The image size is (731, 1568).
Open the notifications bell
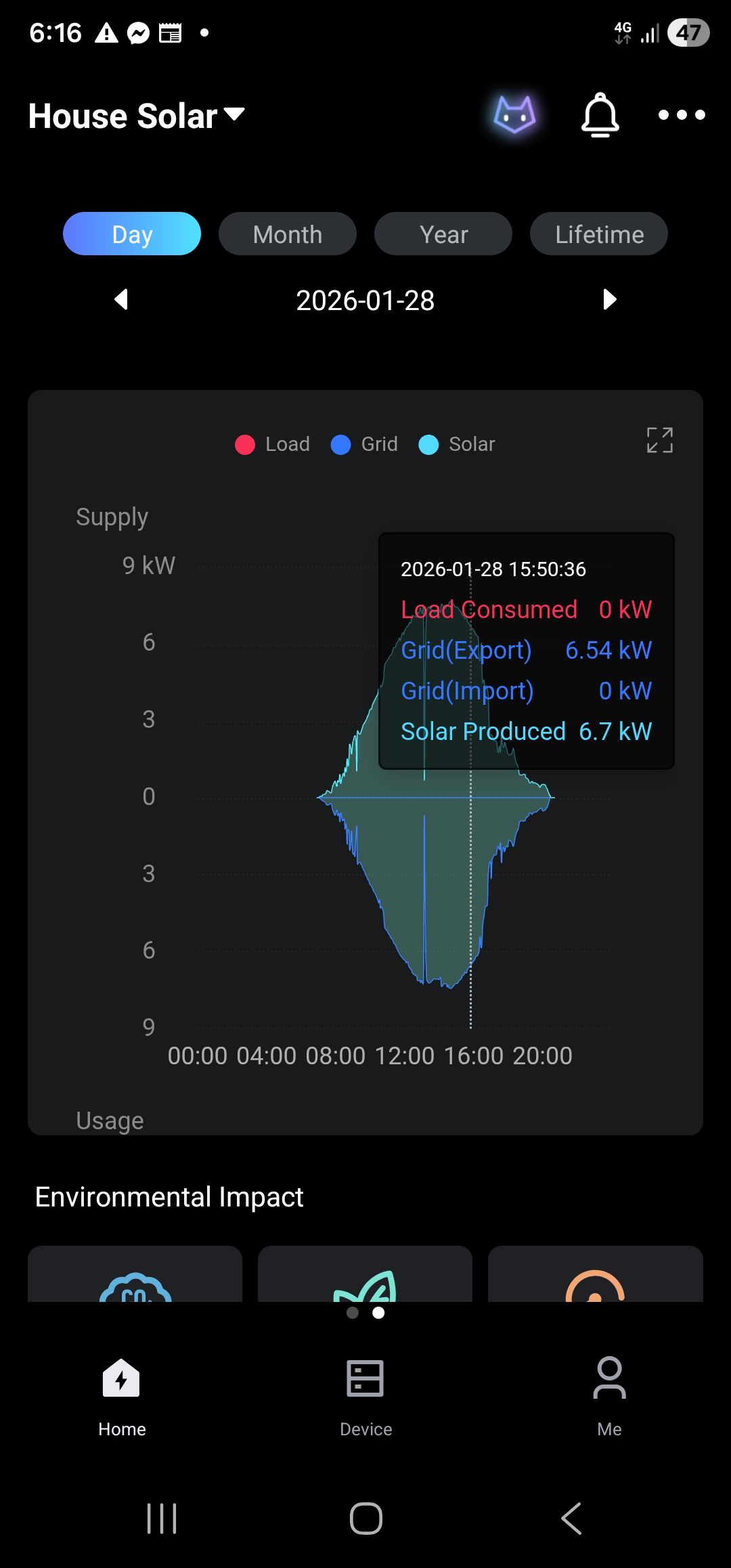(600, 115)
